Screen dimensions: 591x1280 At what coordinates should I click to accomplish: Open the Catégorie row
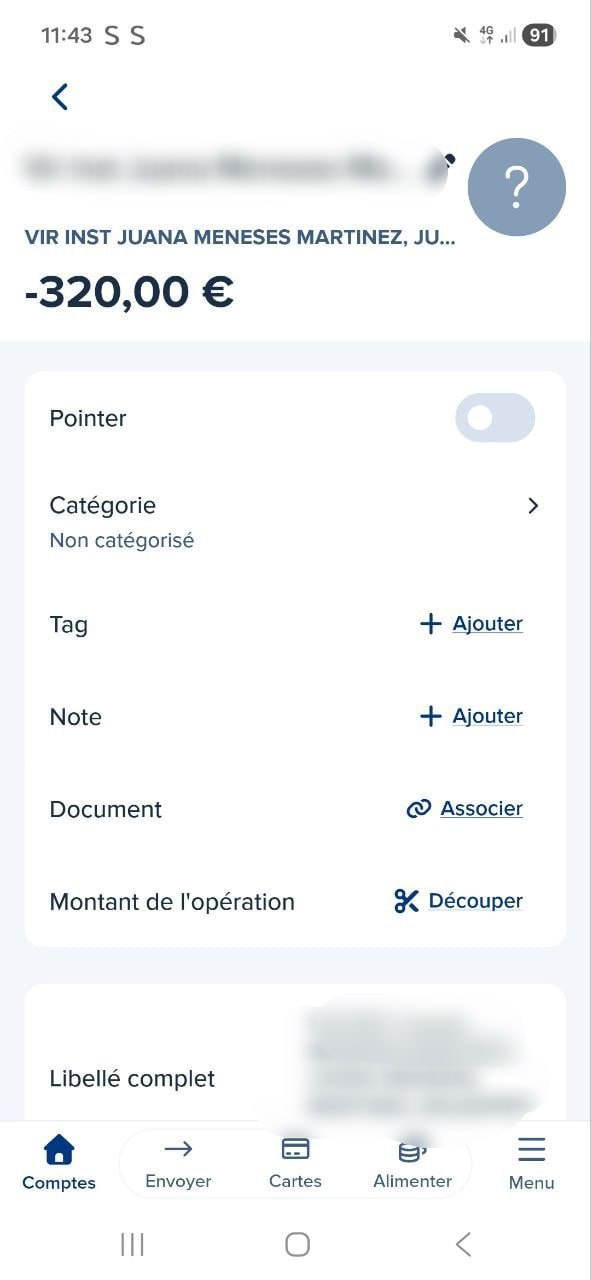295,522
